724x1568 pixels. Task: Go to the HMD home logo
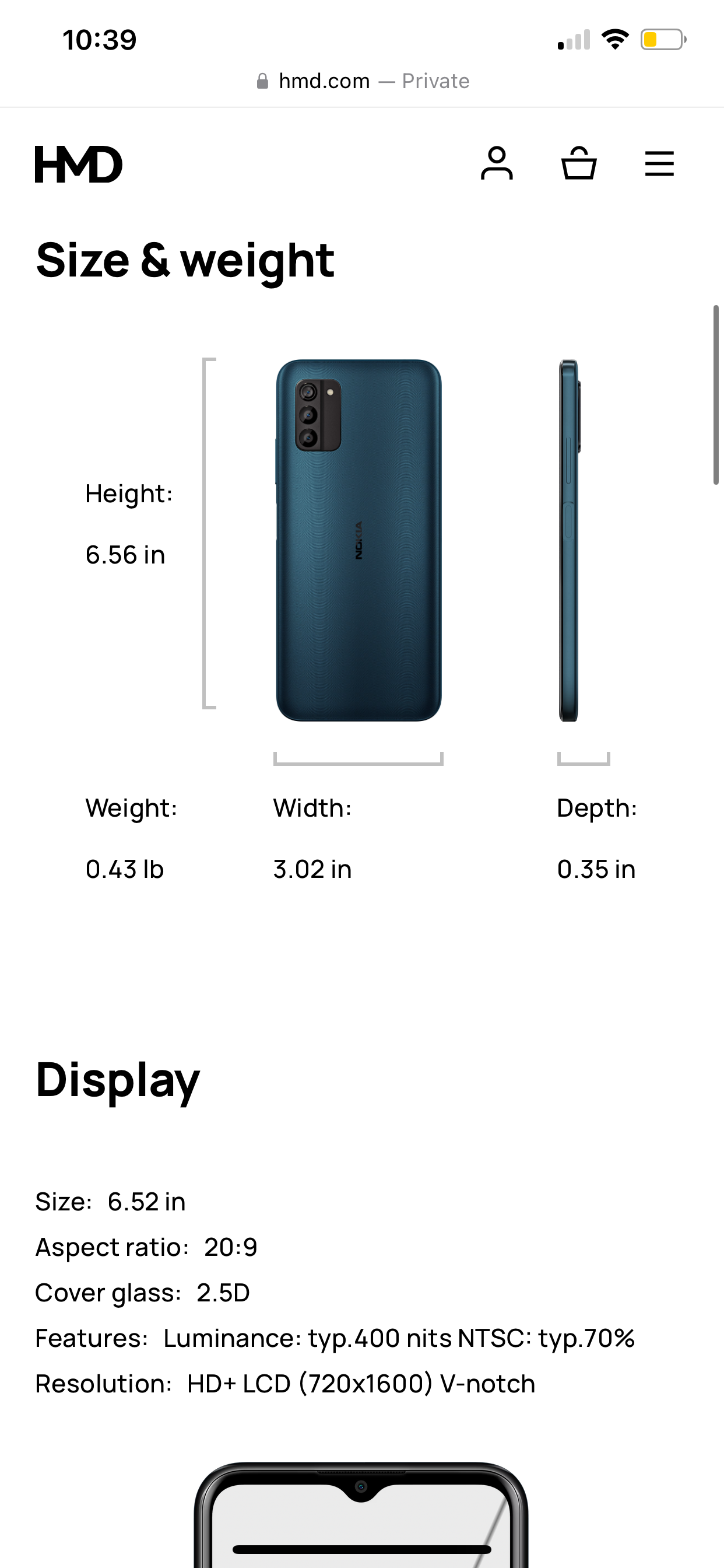click(x=79, y=164)
